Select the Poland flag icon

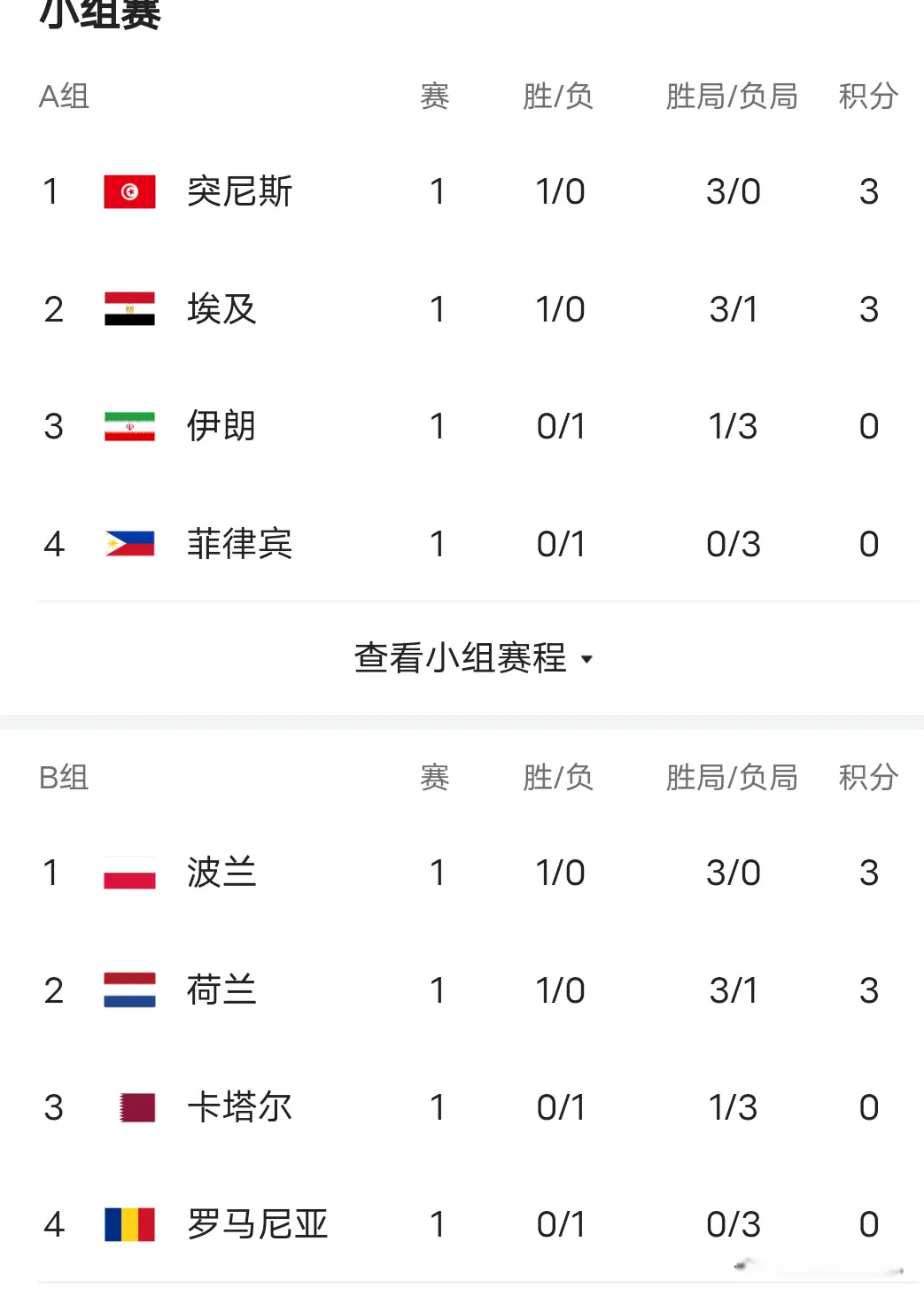[129, 873]
